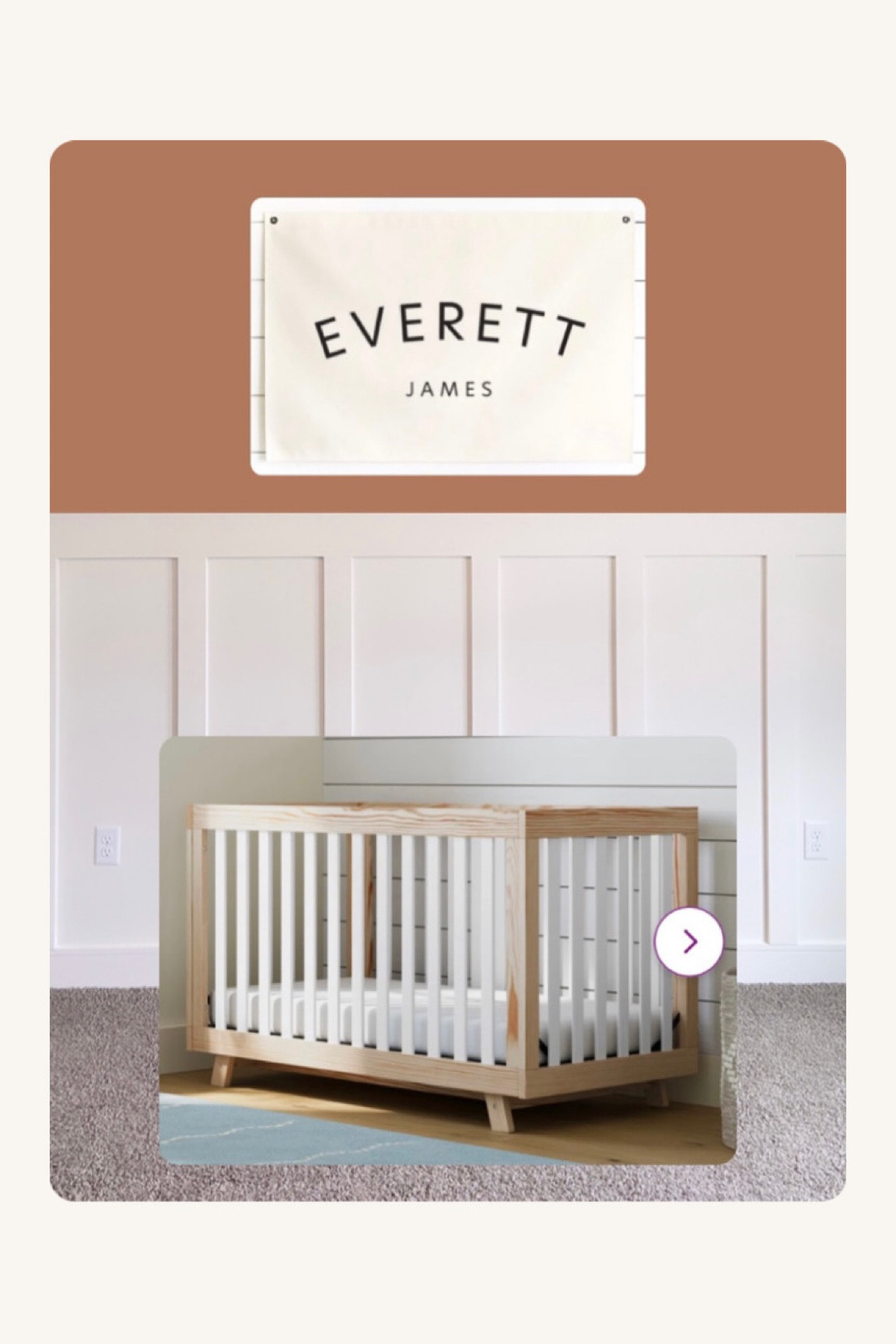Click the left grommet on the banner

pyautogui.click(x=274, y=220)
